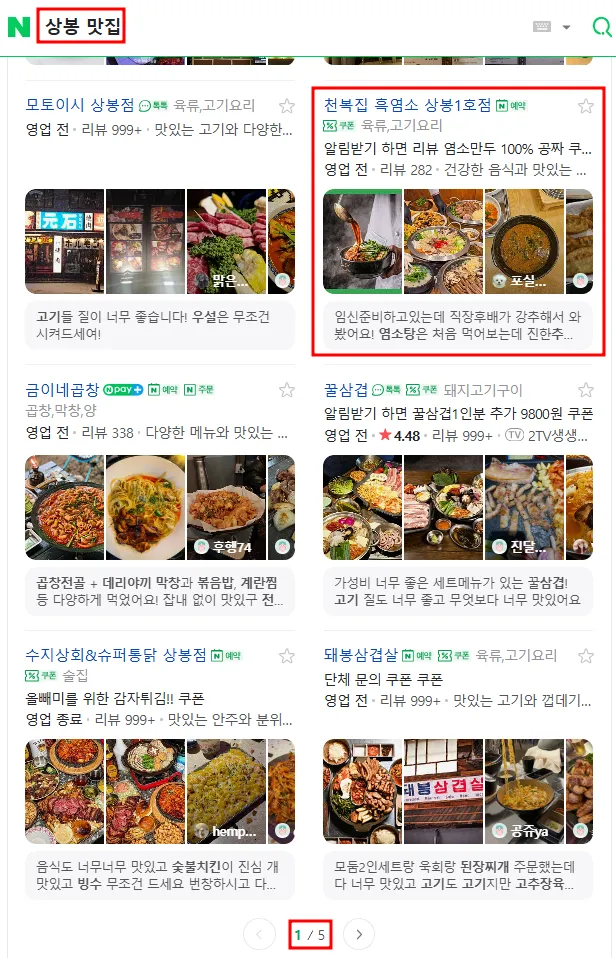This screenshot has width=616, height=958.
Task: Search using the magnifier icon
Action: tap(601, 27)
